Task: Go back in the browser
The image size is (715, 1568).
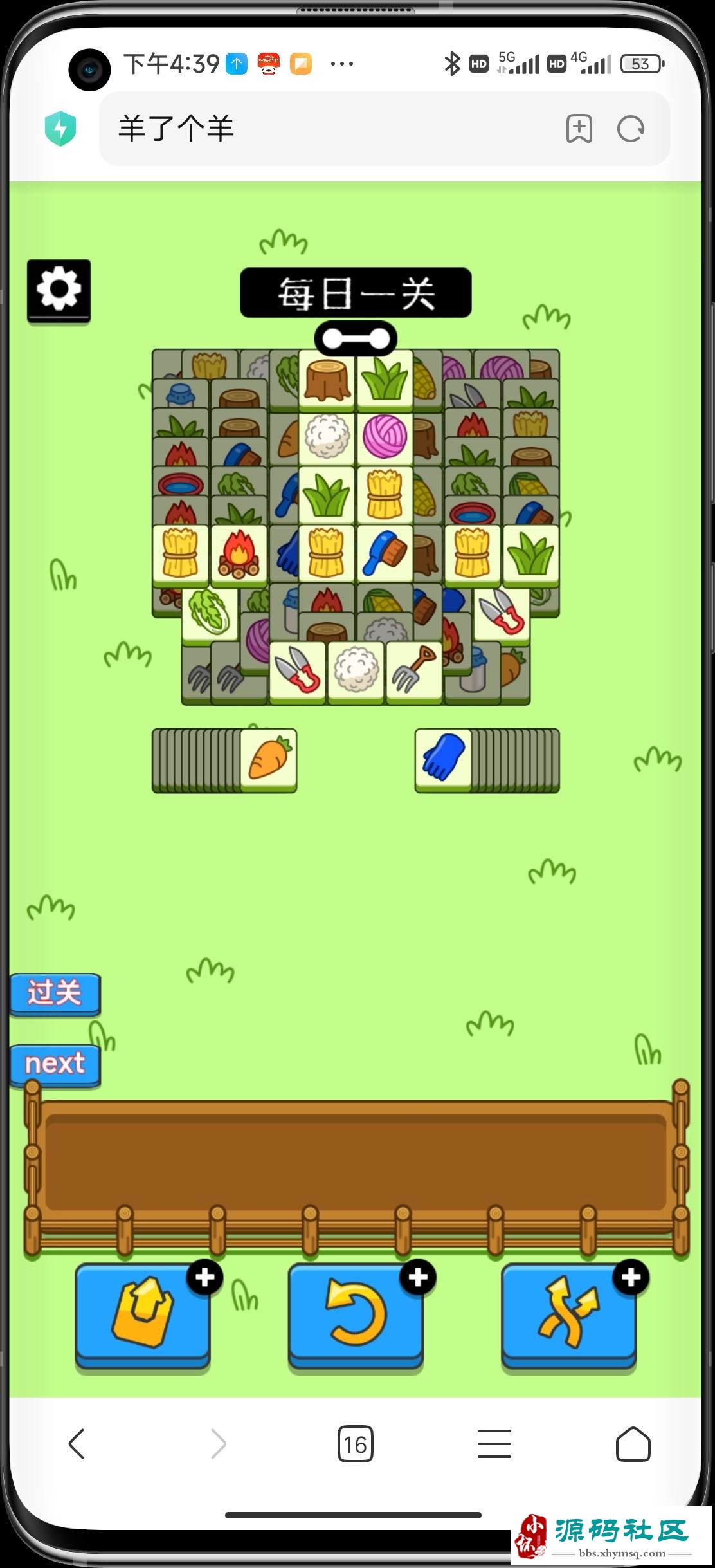Action: 77,1444
